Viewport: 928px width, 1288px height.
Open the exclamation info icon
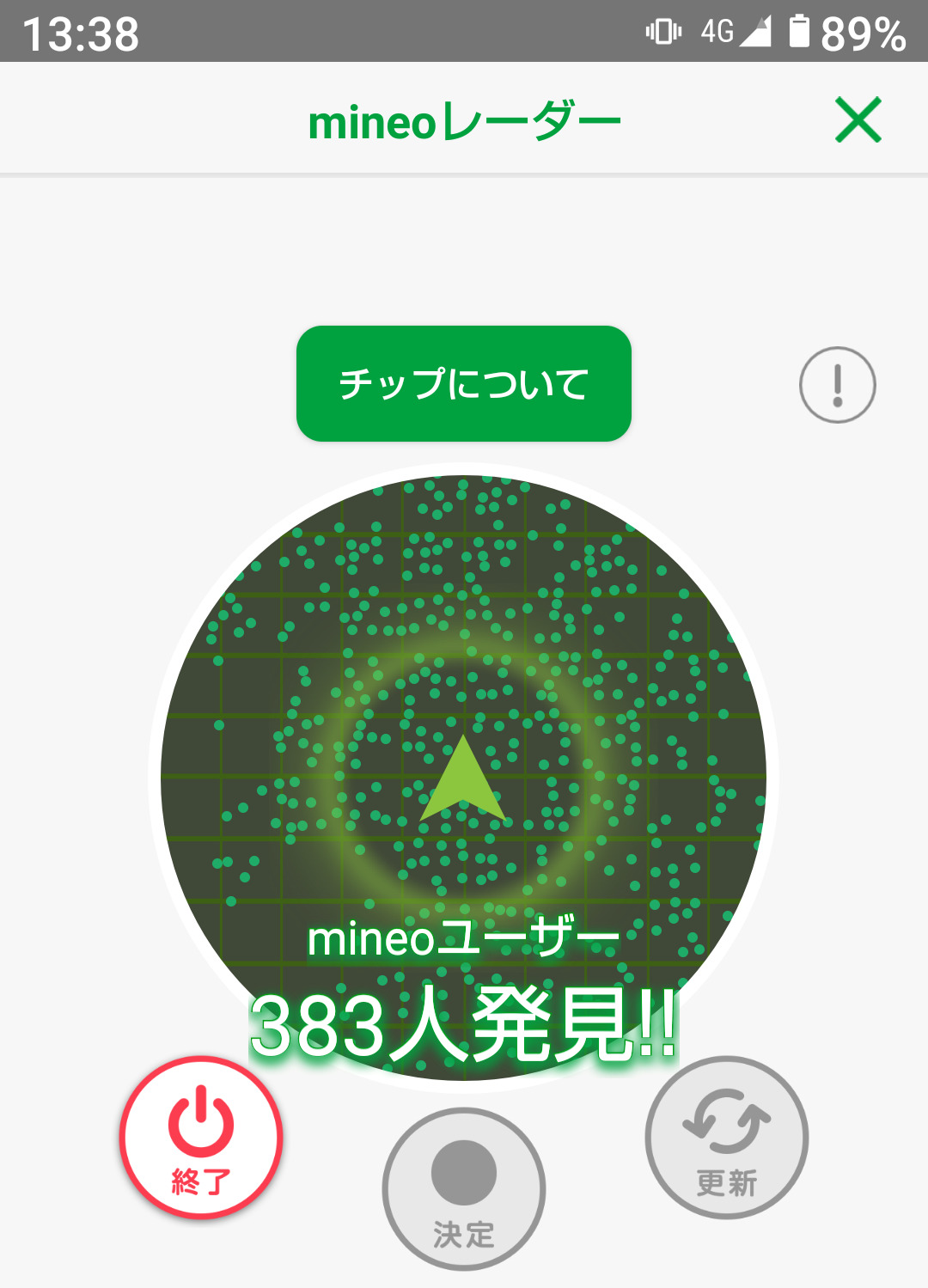click(837, 385)
